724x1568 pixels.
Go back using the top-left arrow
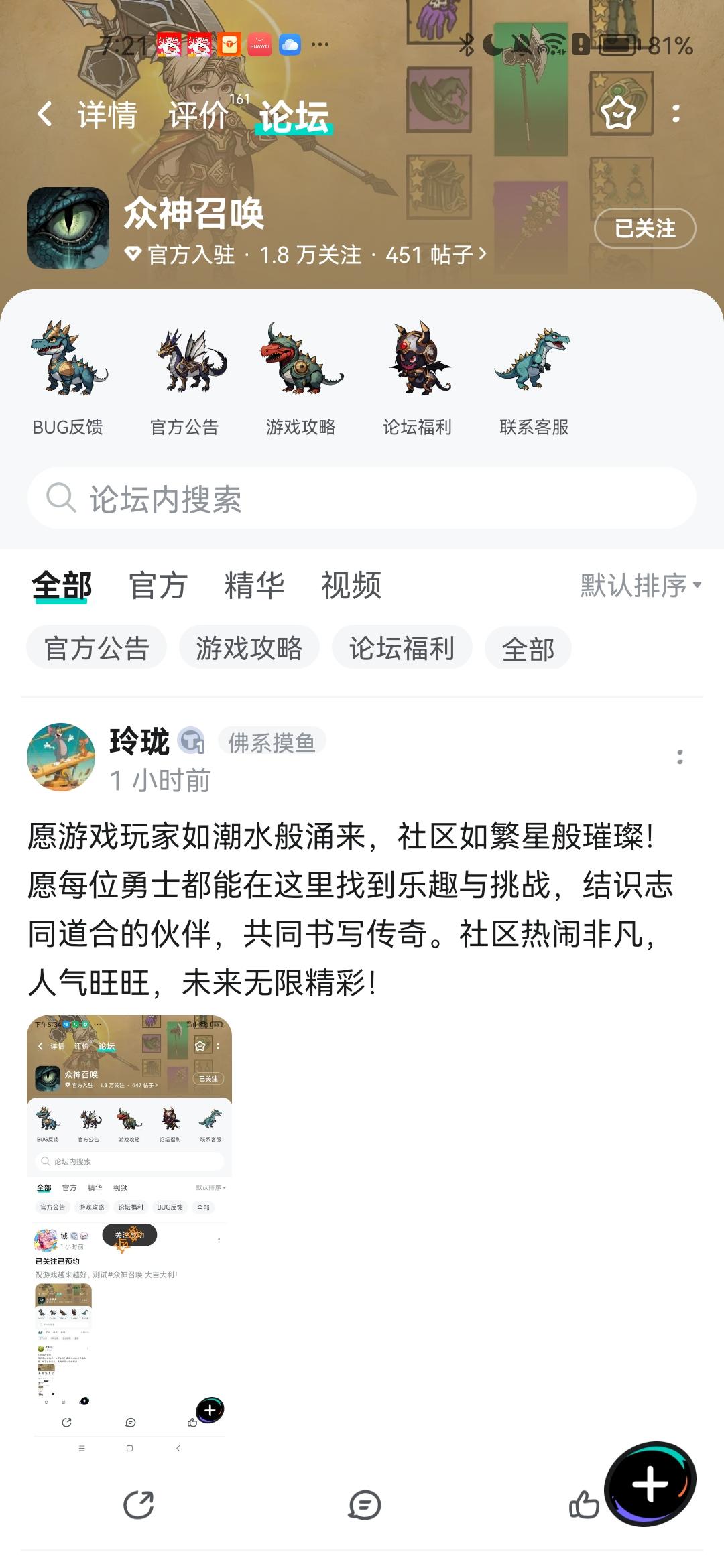[44, 114]
